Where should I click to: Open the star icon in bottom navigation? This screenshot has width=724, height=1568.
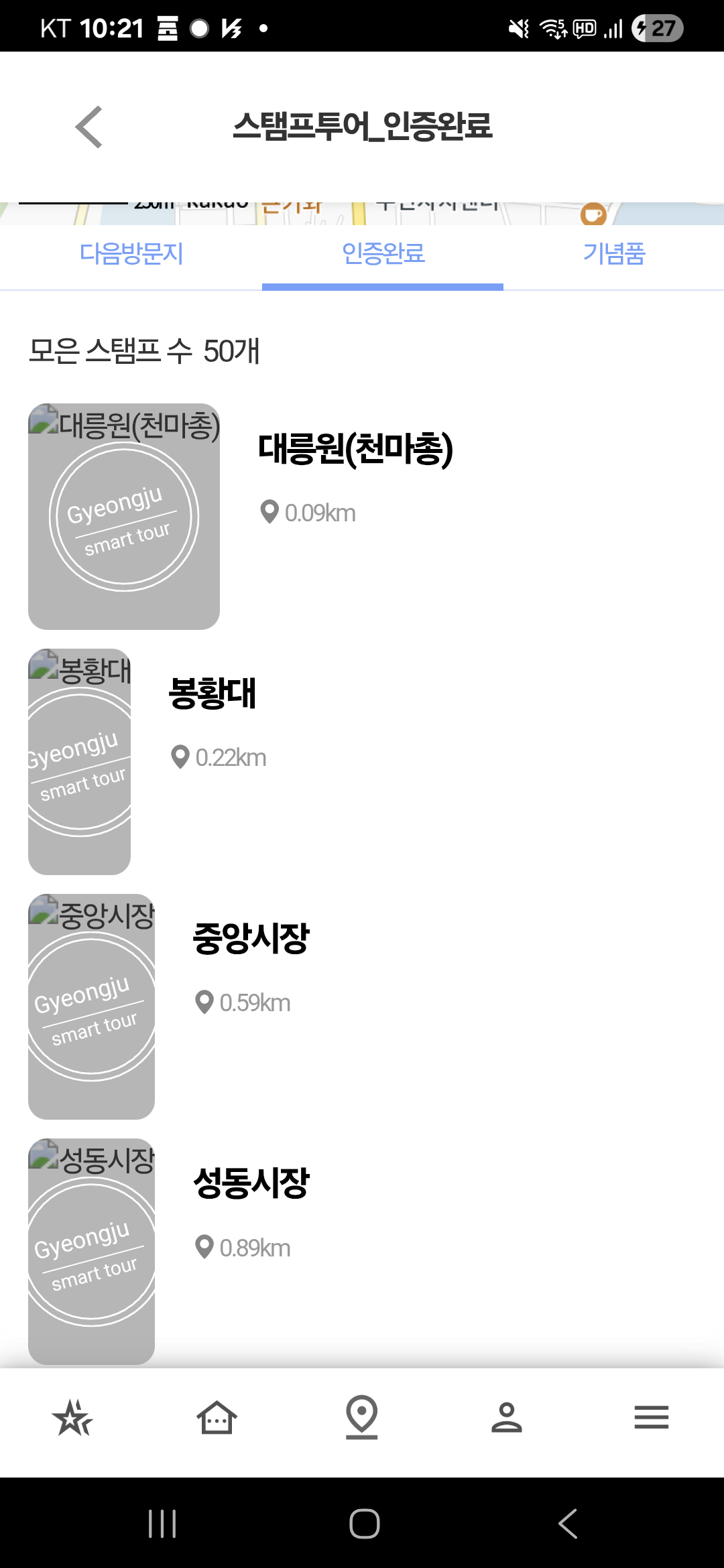[72, 1417]
